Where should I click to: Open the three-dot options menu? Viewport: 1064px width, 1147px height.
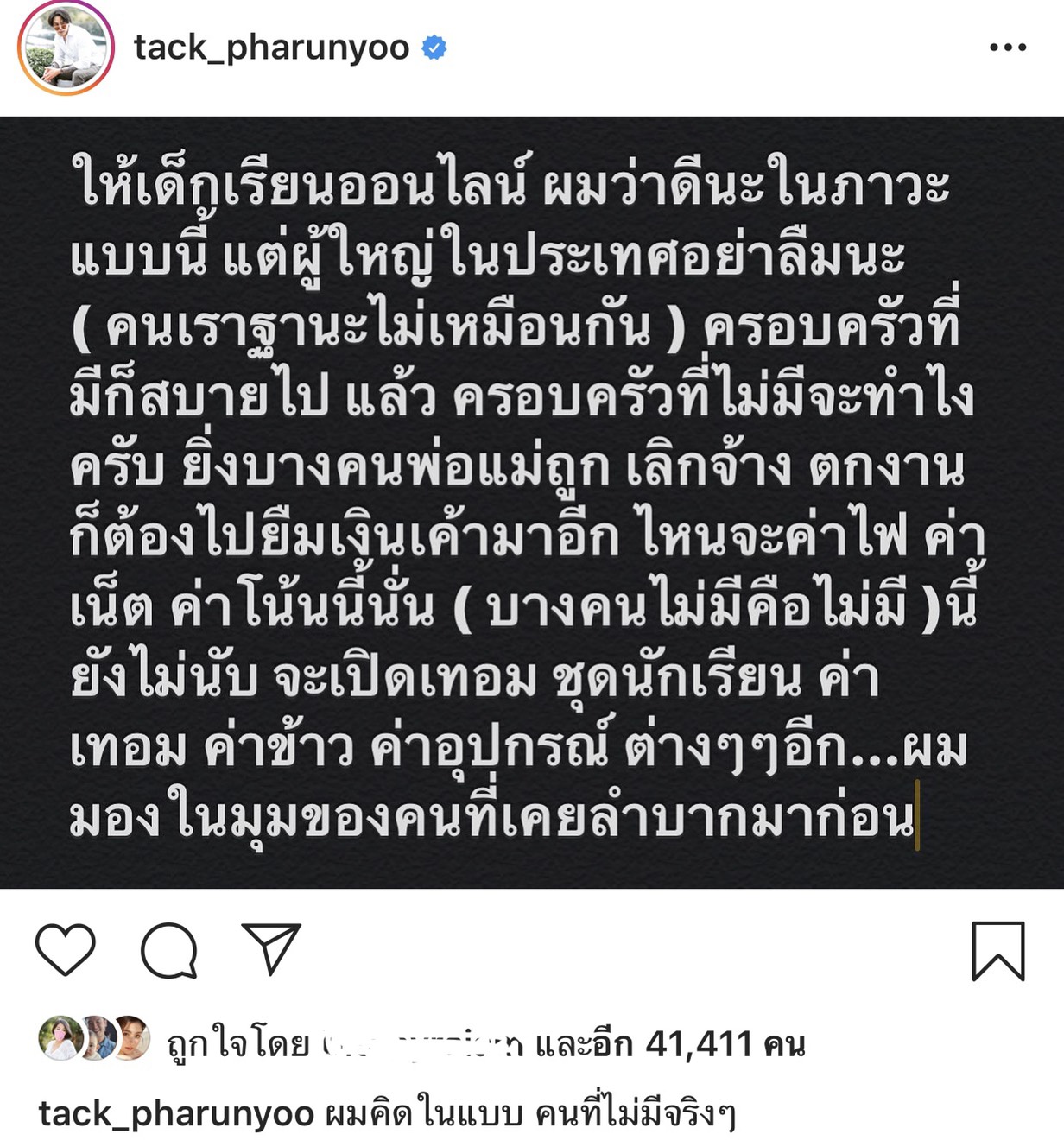(x=1007, y=48)
